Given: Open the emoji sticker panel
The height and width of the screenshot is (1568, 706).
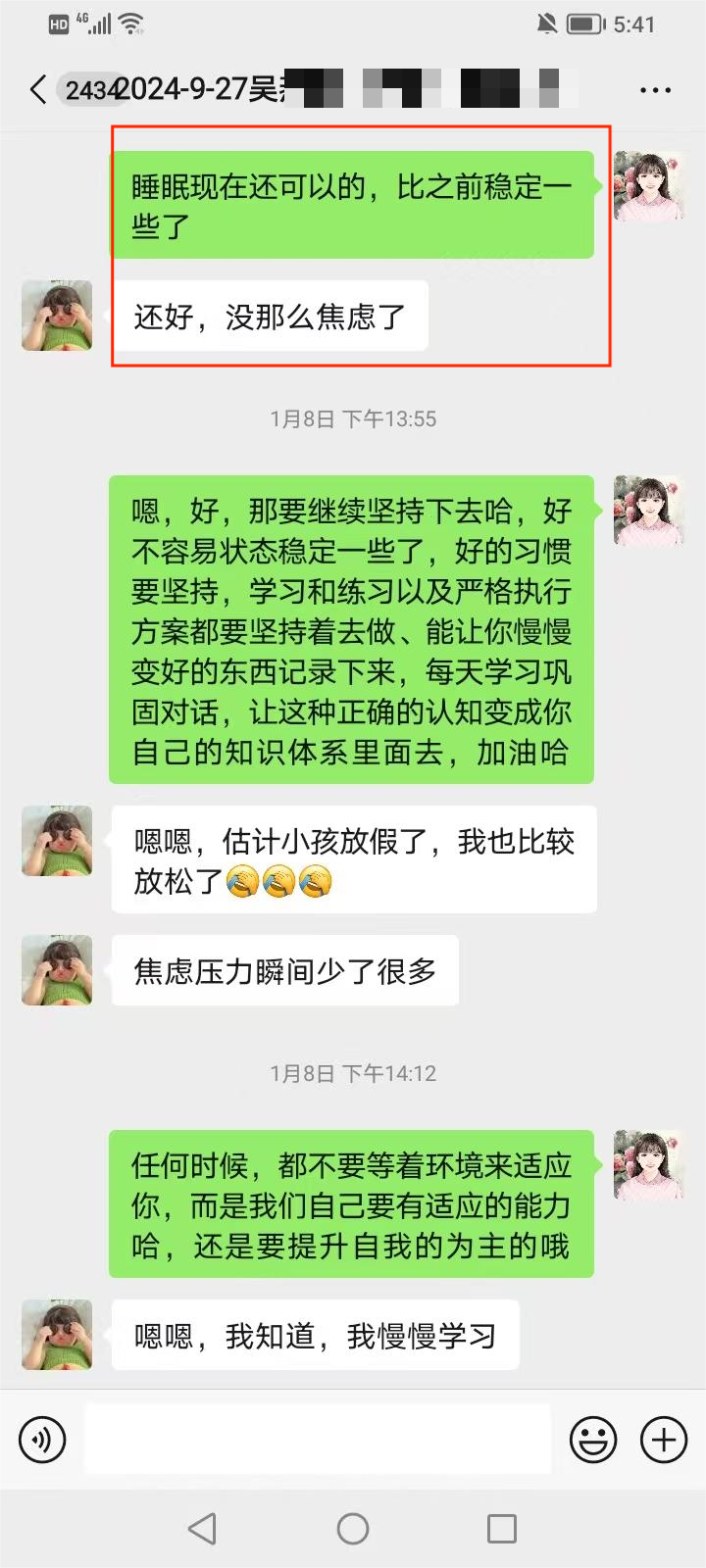Looking at the screenshot, I should pyautogui.click(x=593, y=1440).
